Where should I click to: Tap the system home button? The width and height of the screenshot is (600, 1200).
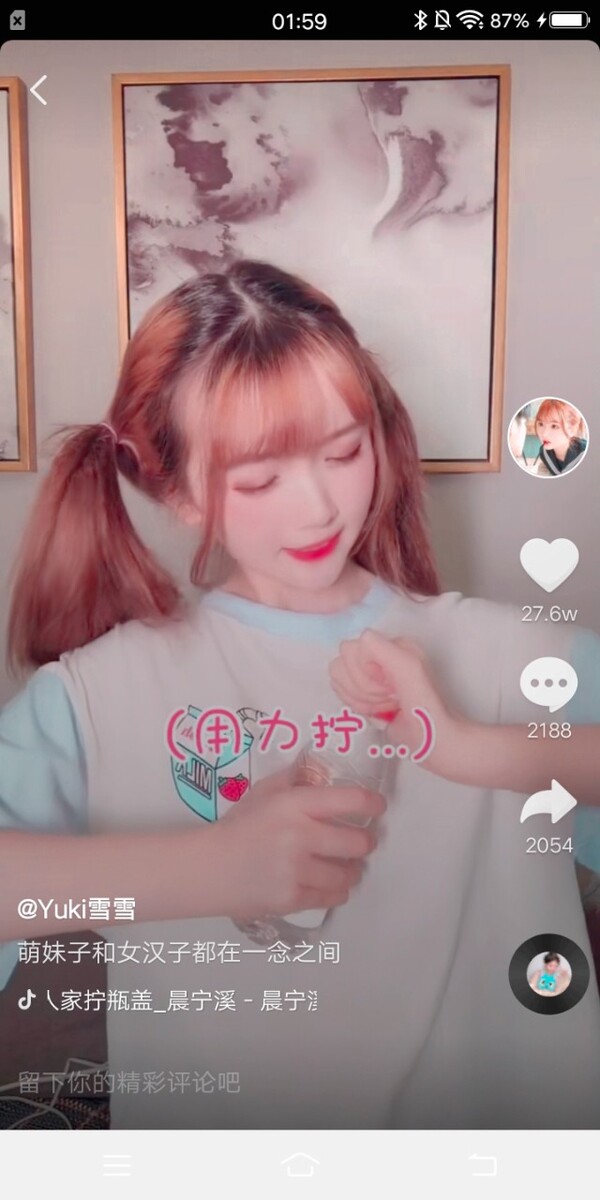(300, 1165)
